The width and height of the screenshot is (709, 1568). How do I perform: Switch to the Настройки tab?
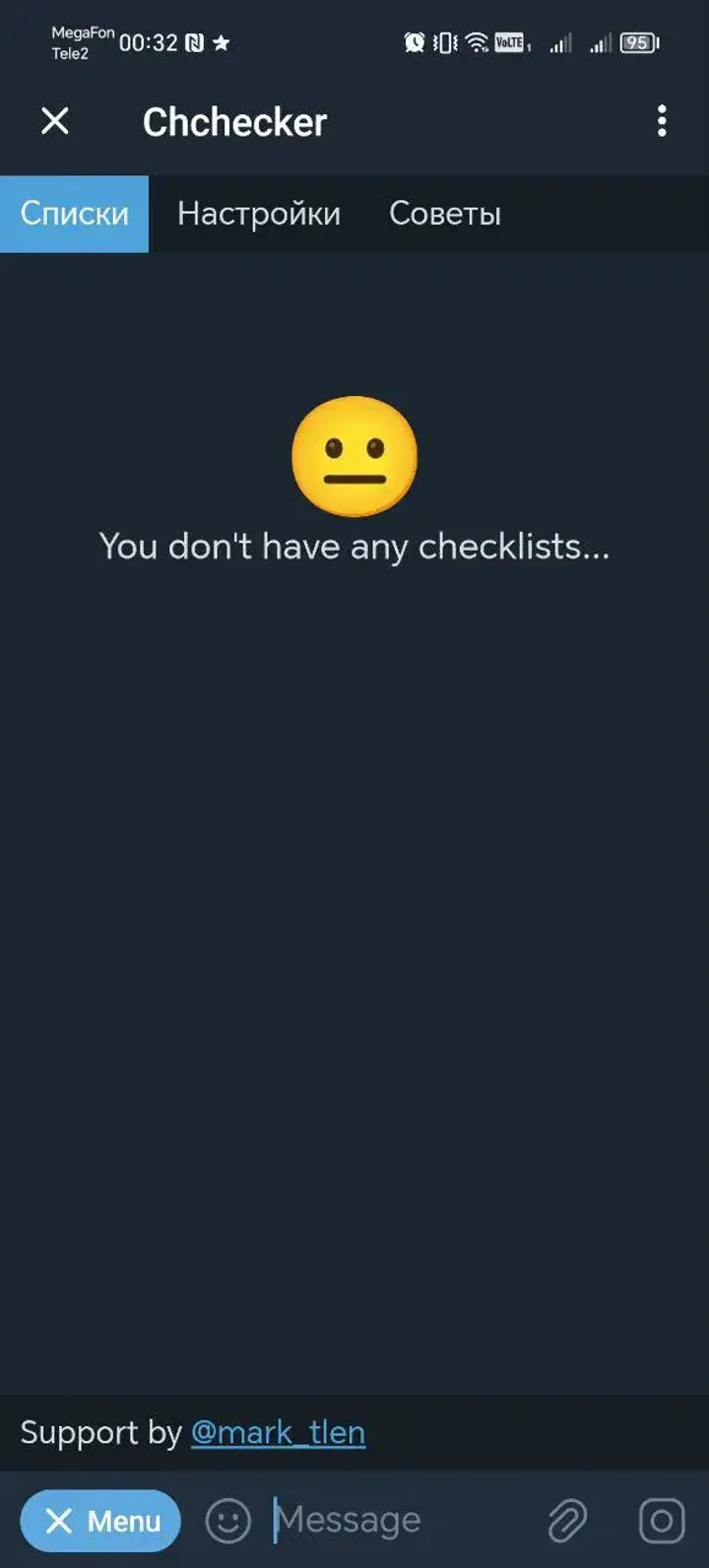[259, 213]
